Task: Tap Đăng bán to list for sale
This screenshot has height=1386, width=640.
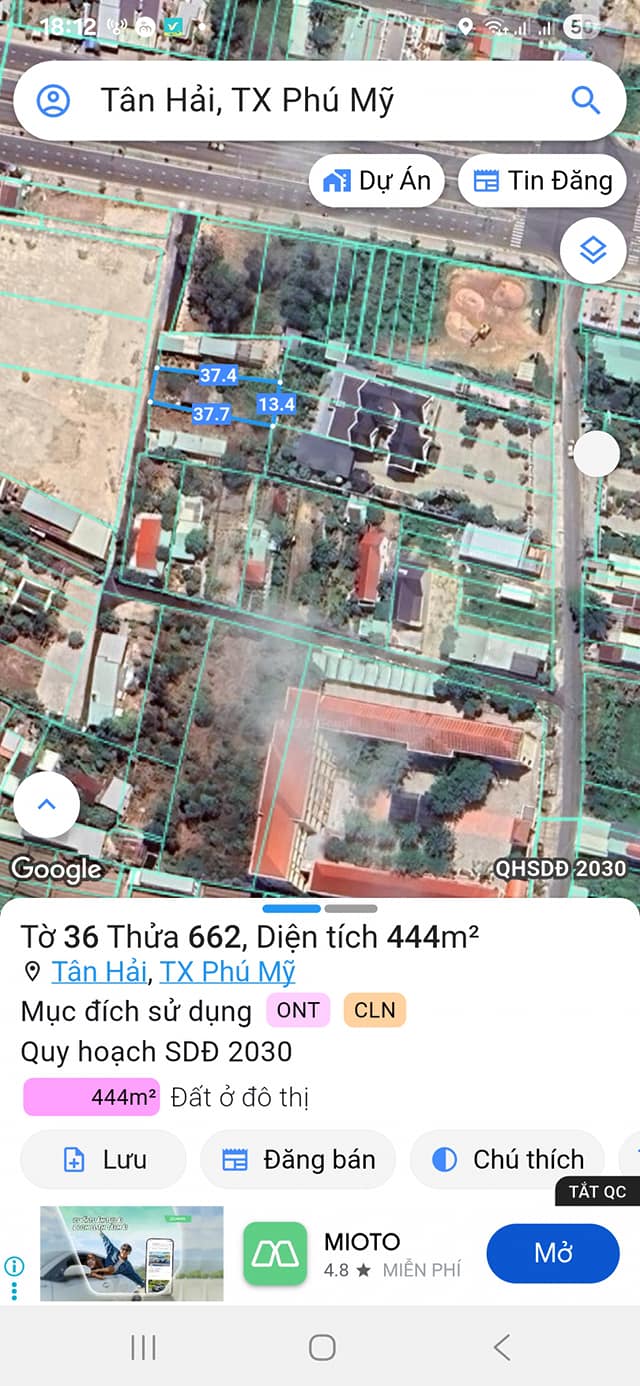Action: (x=298, y=1159)
